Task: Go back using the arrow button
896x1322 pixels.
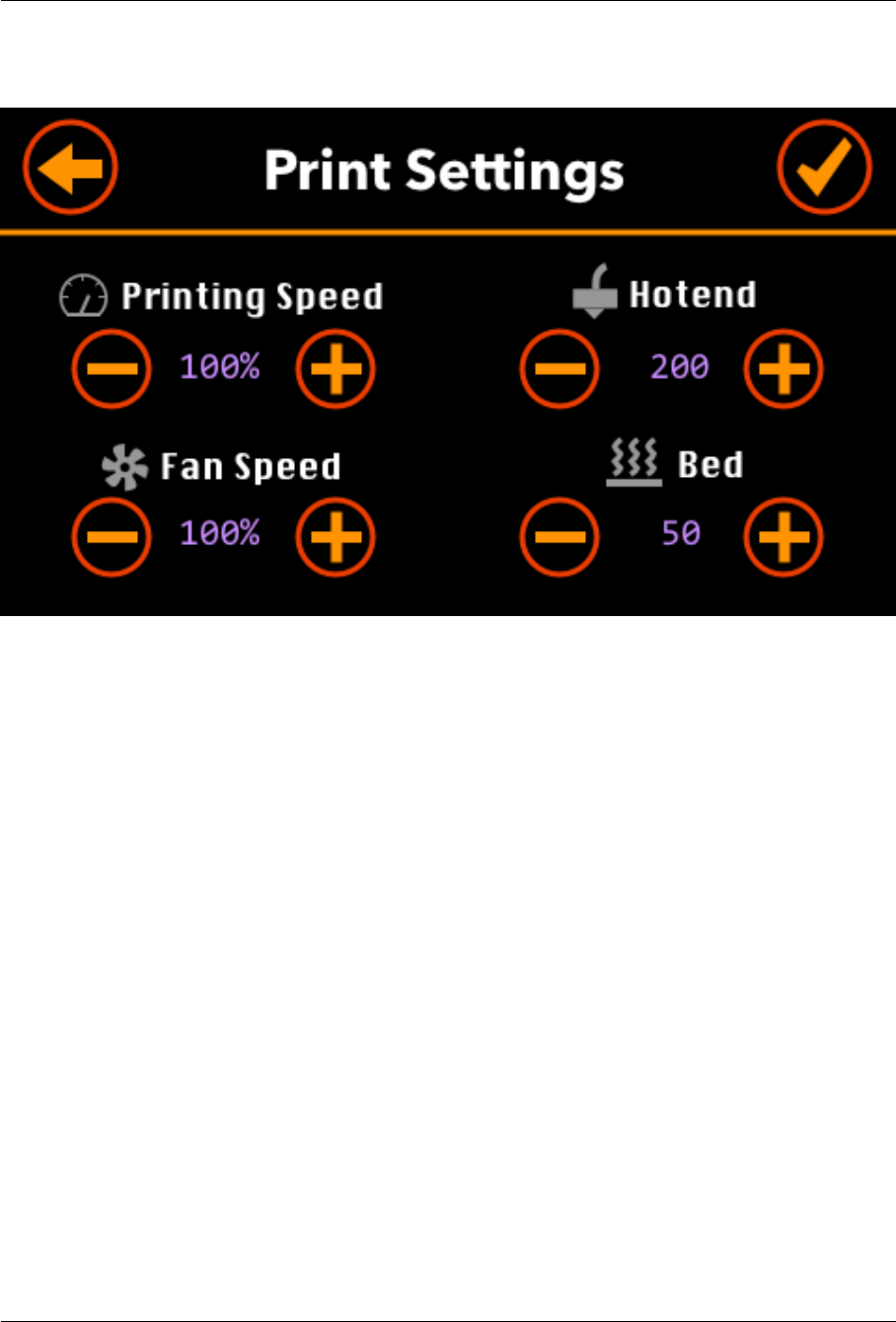Action: [70, 168]
